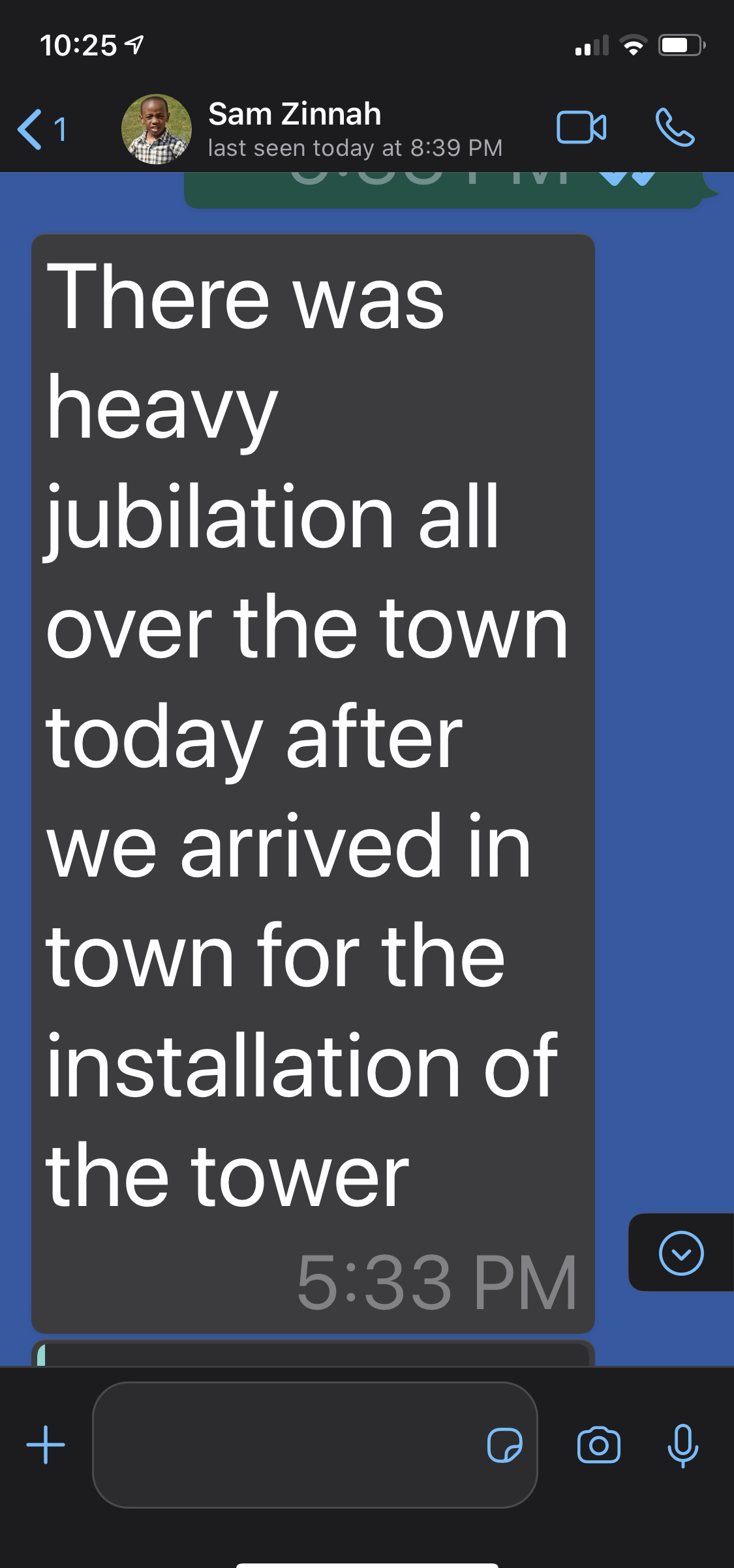
Task: Jump to the latest message
Action: 680,1252
